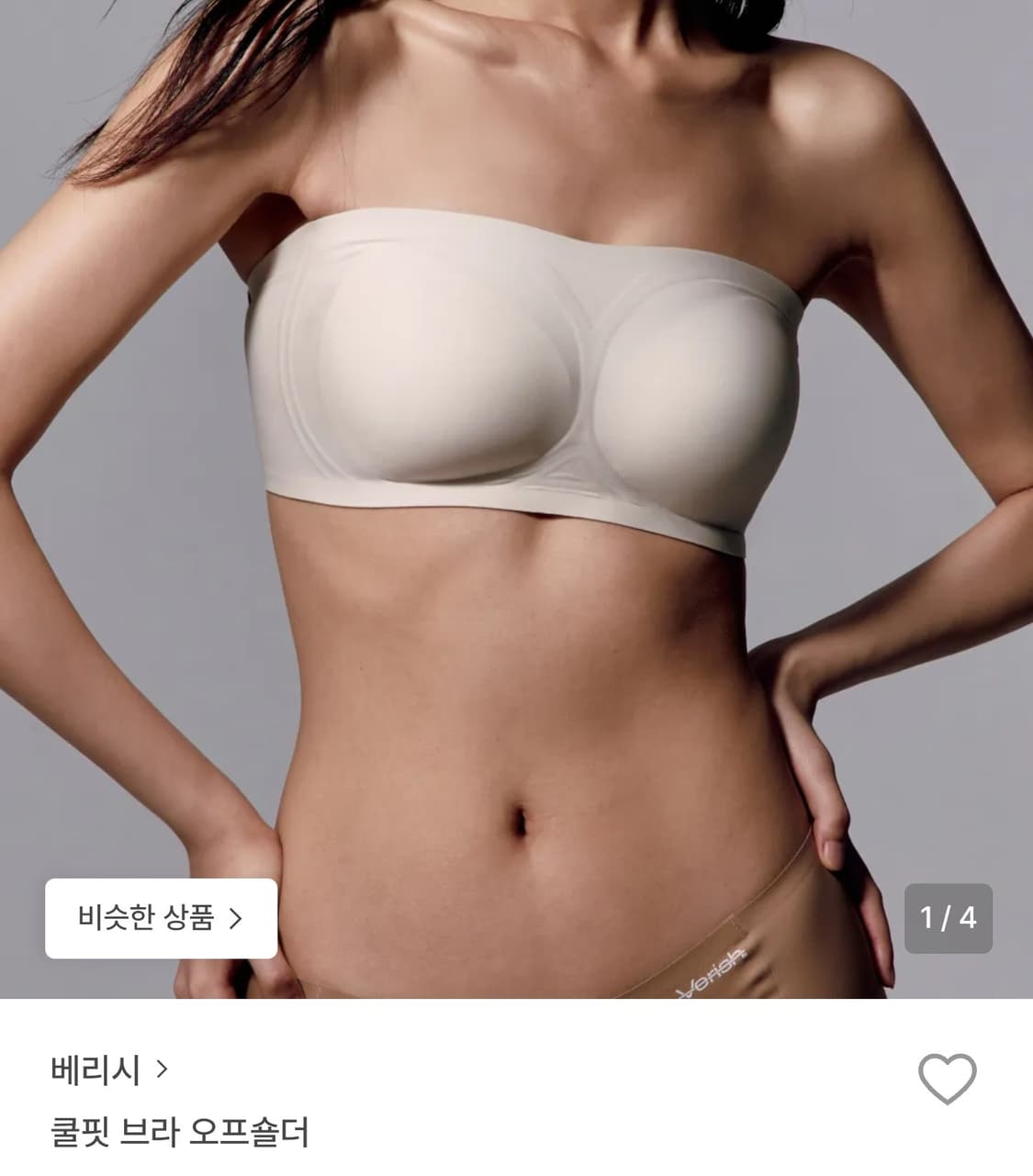
Task: Click the 비슷한 상품 button
Action: tap(161, 919)
